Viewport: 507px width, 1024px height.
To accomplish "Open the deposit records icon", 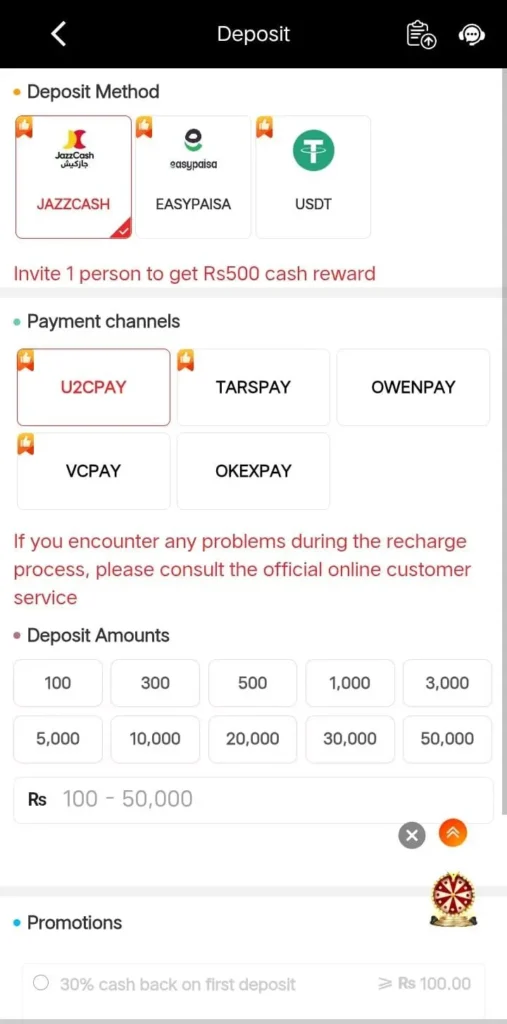I will pos(421,34).
